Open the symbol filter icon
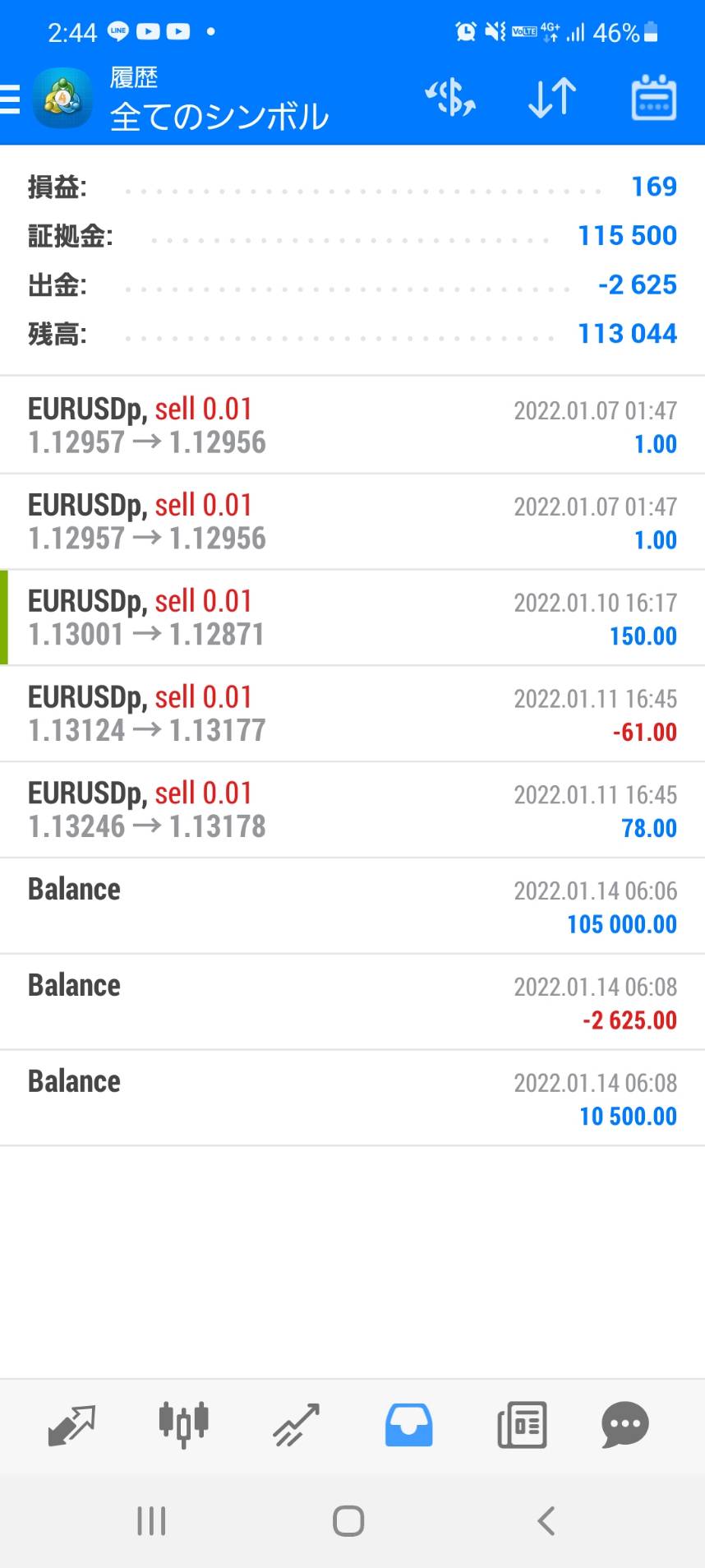The image size is (705, 1568). coord(450,99)
